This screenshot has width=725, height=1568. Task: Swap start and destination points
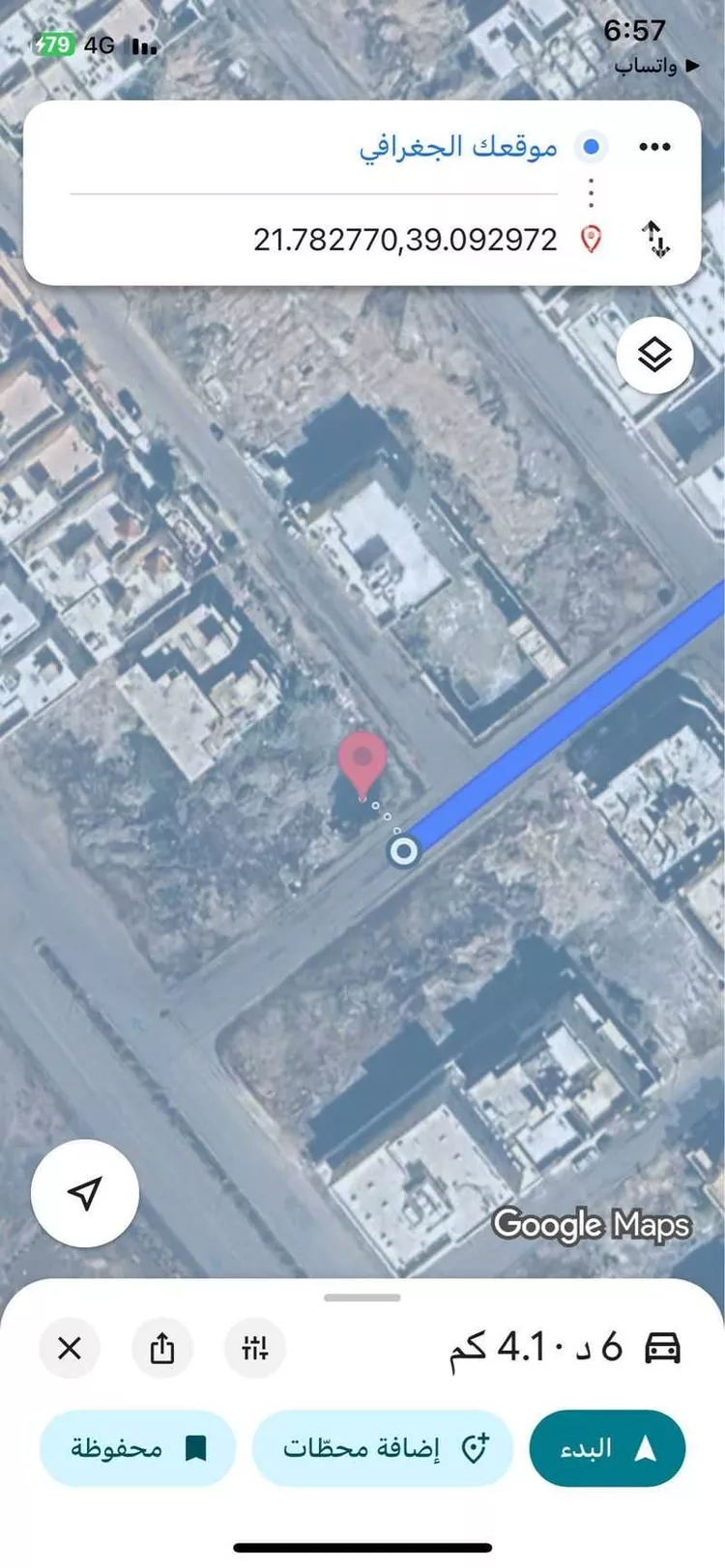point(655,240)
